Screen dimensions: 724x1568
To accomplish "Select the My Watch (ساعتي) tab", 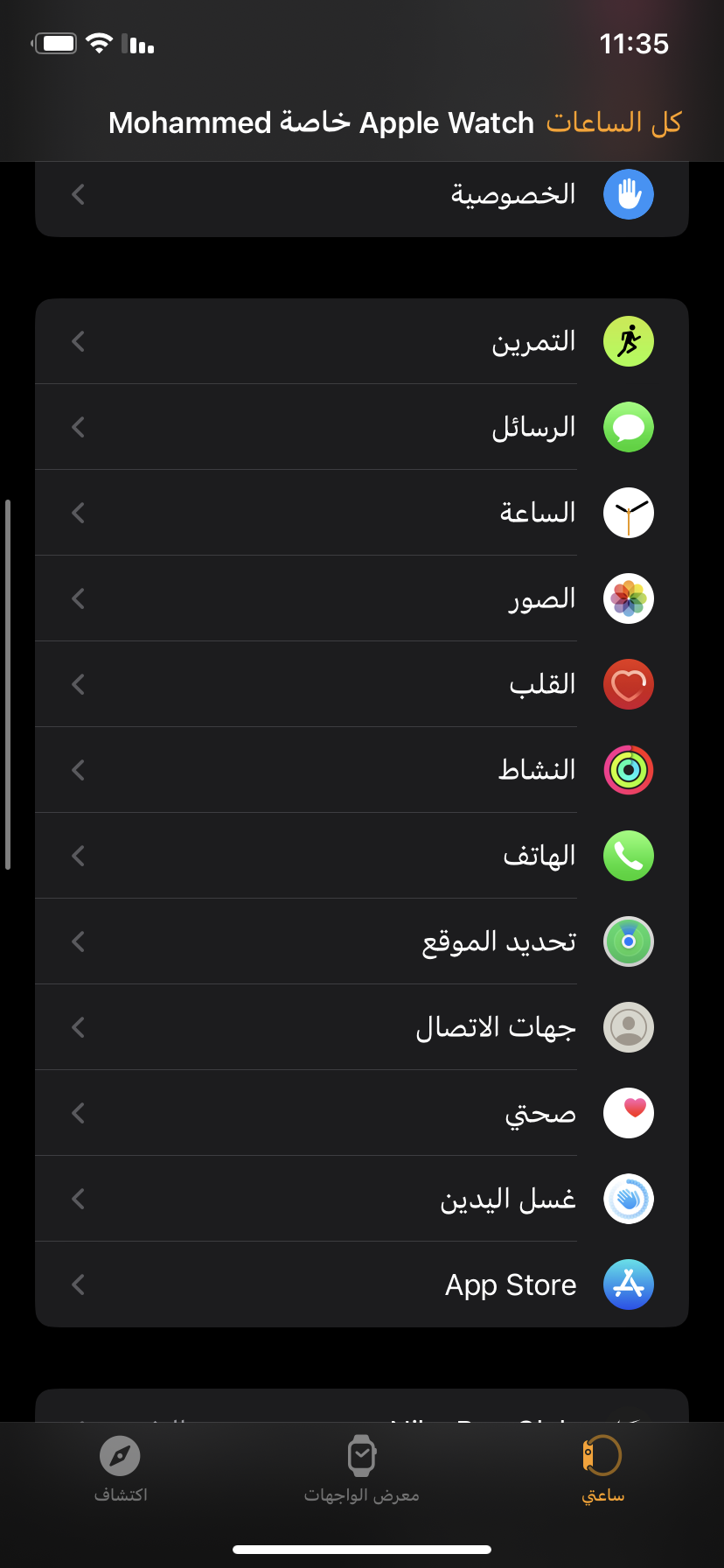I will (602, 1470).
